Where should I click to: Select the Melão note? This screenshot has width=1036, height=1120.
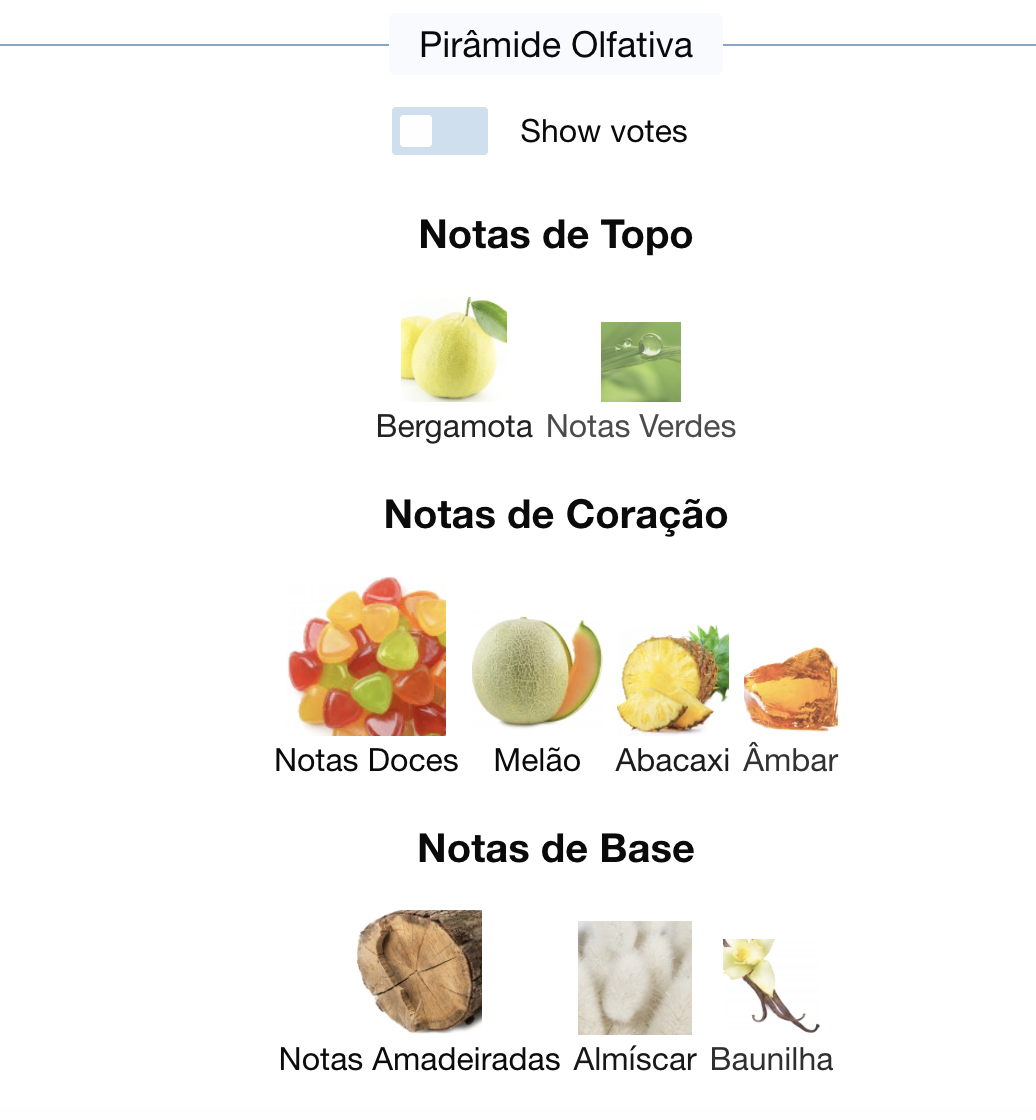point(537,672)
